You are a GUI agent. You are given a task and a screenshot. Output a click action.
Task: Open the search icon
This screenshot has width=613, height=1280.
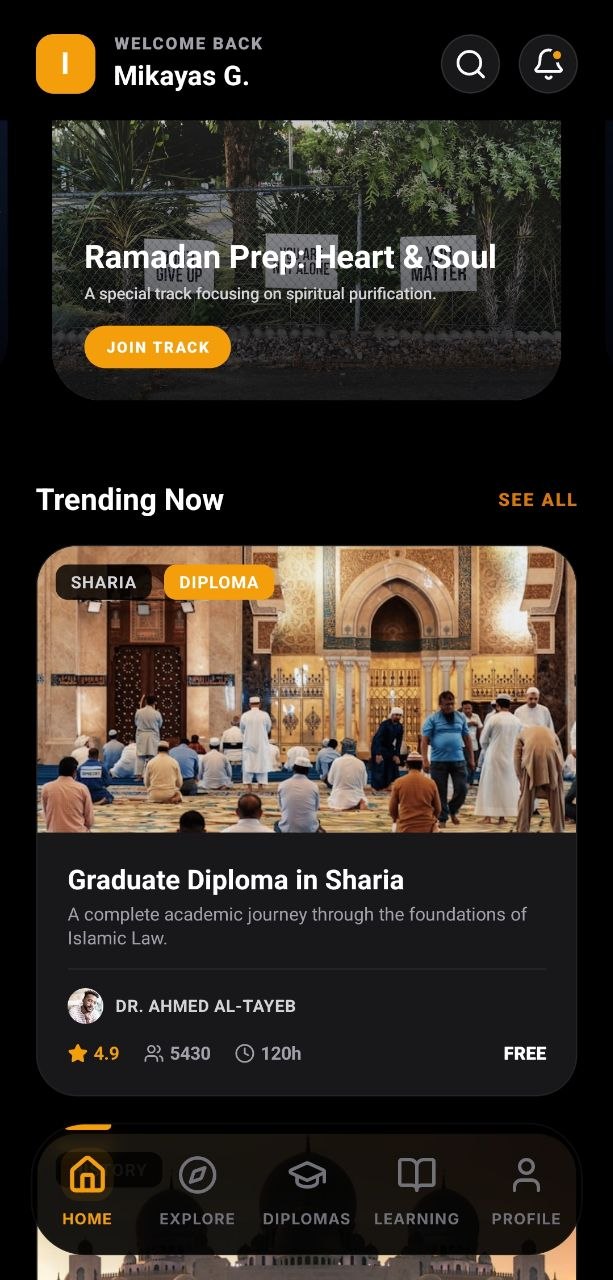coord(470,65)
